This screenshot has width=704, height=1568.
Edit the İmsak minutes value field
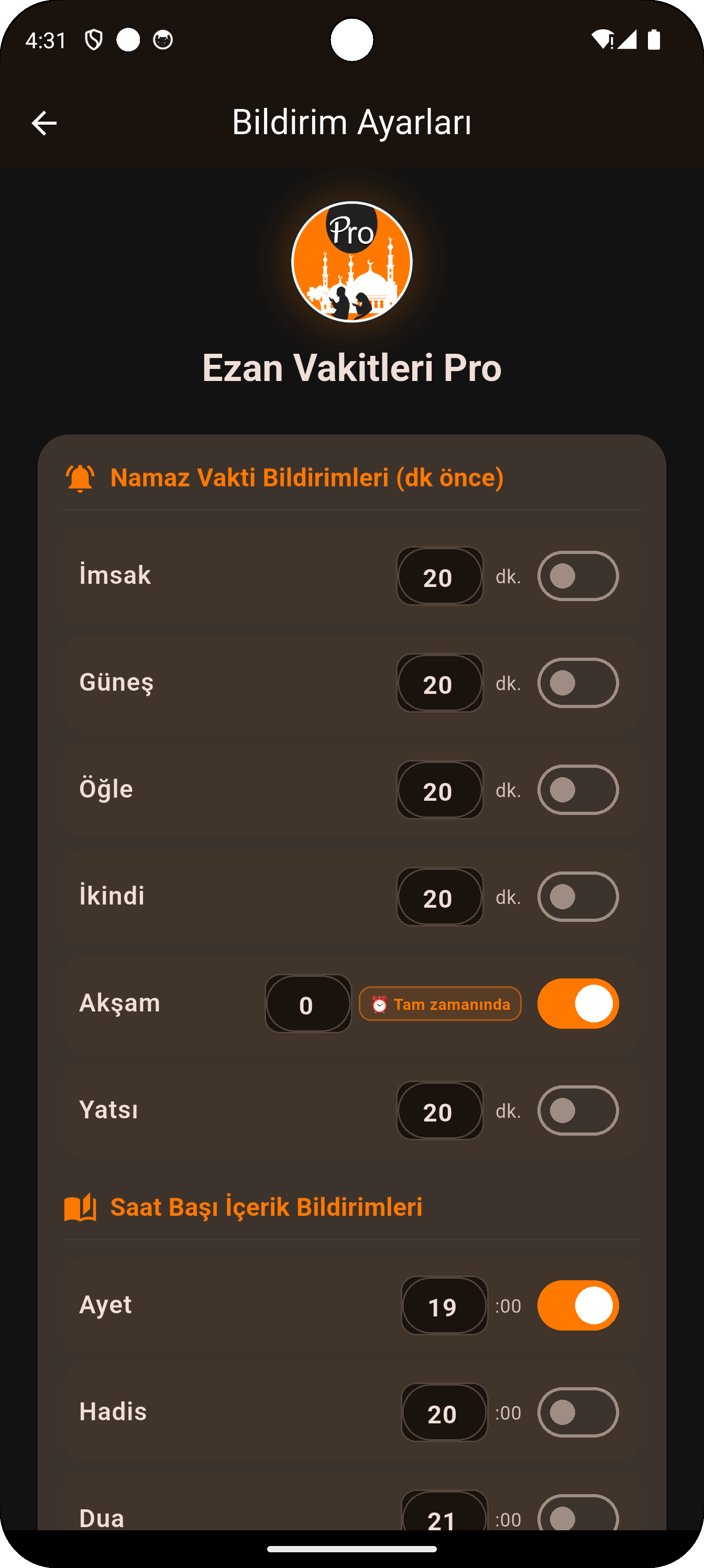439,576
